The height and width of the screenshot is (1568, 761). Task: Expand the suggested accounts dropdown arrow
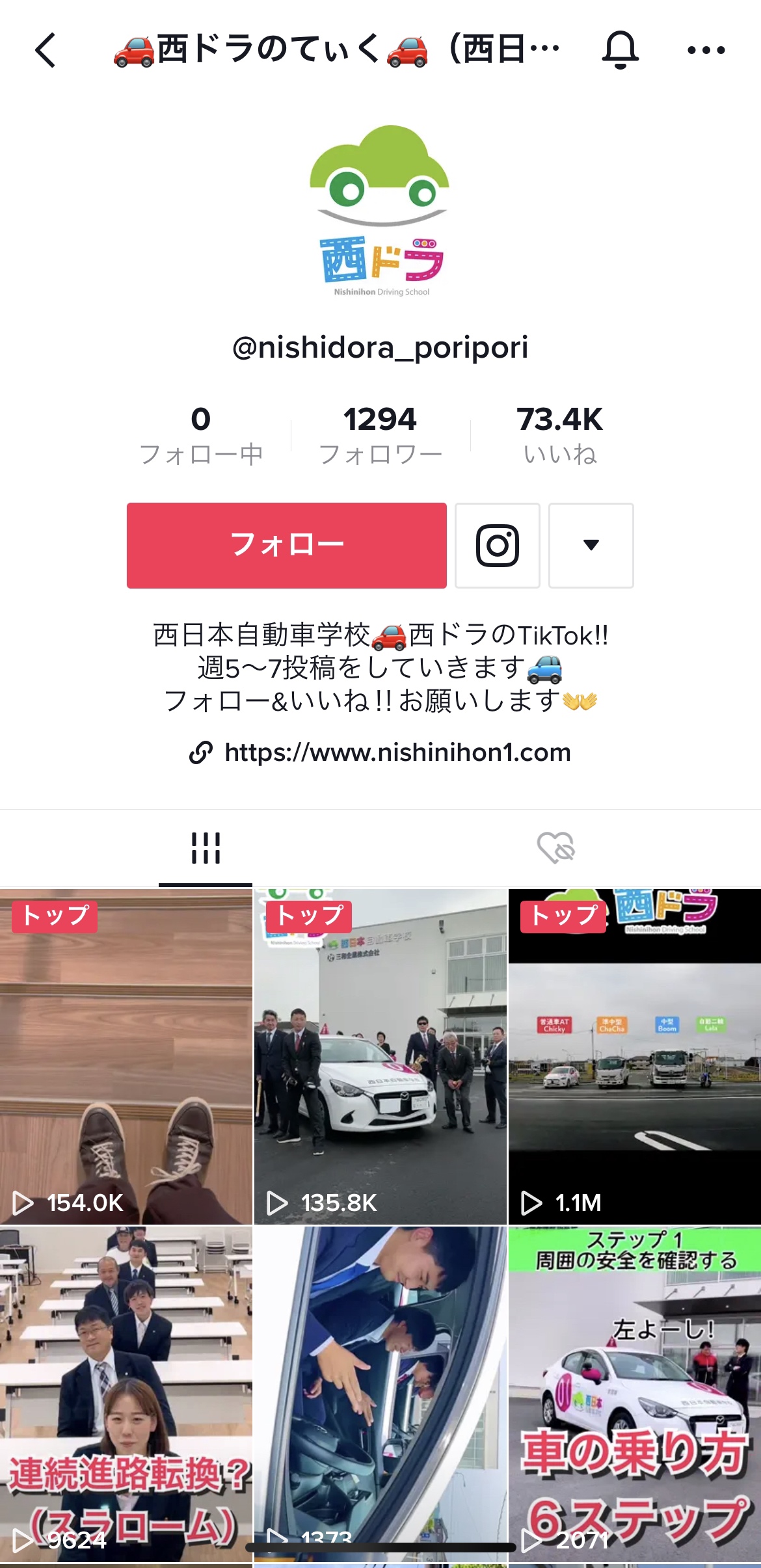click(x=591, y=545)
